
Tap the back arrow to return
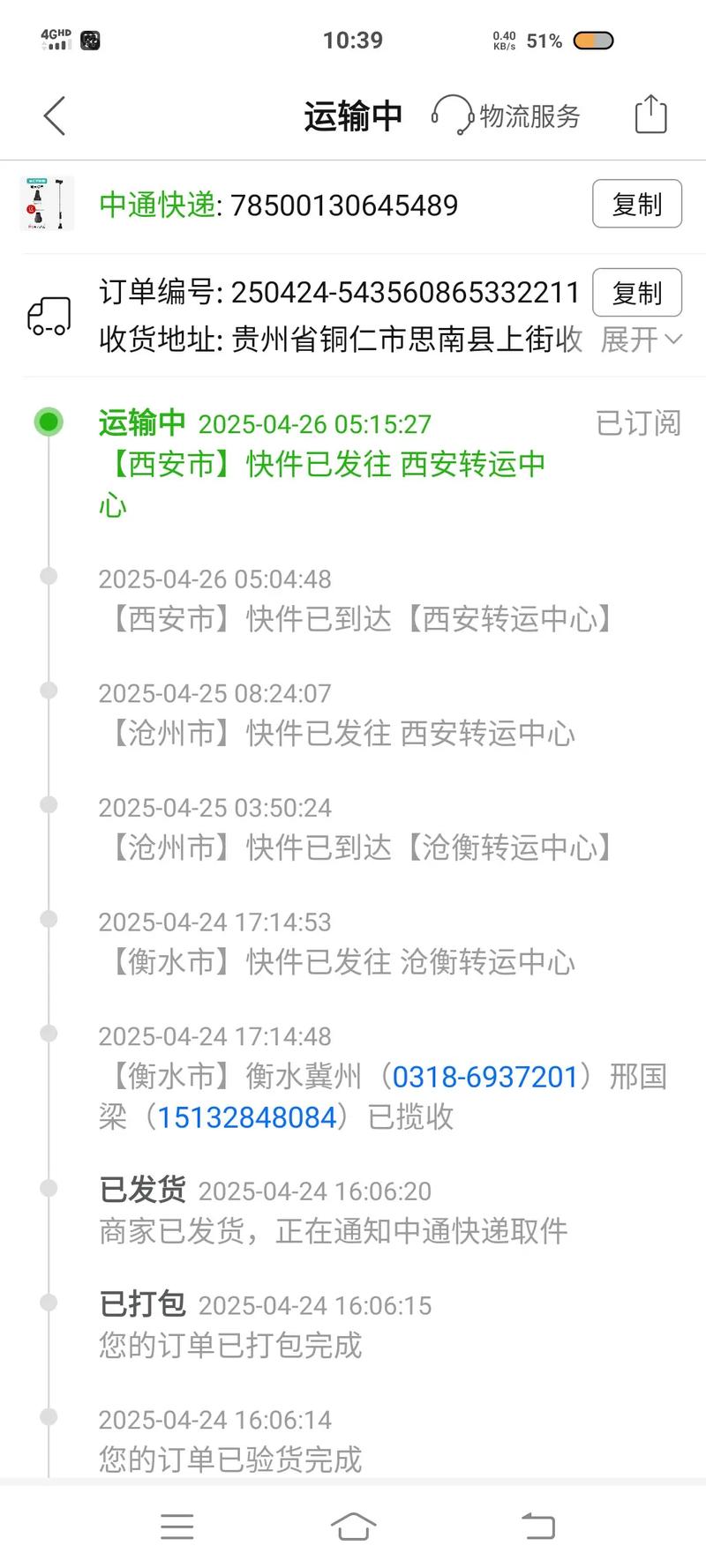click(55, 116)
